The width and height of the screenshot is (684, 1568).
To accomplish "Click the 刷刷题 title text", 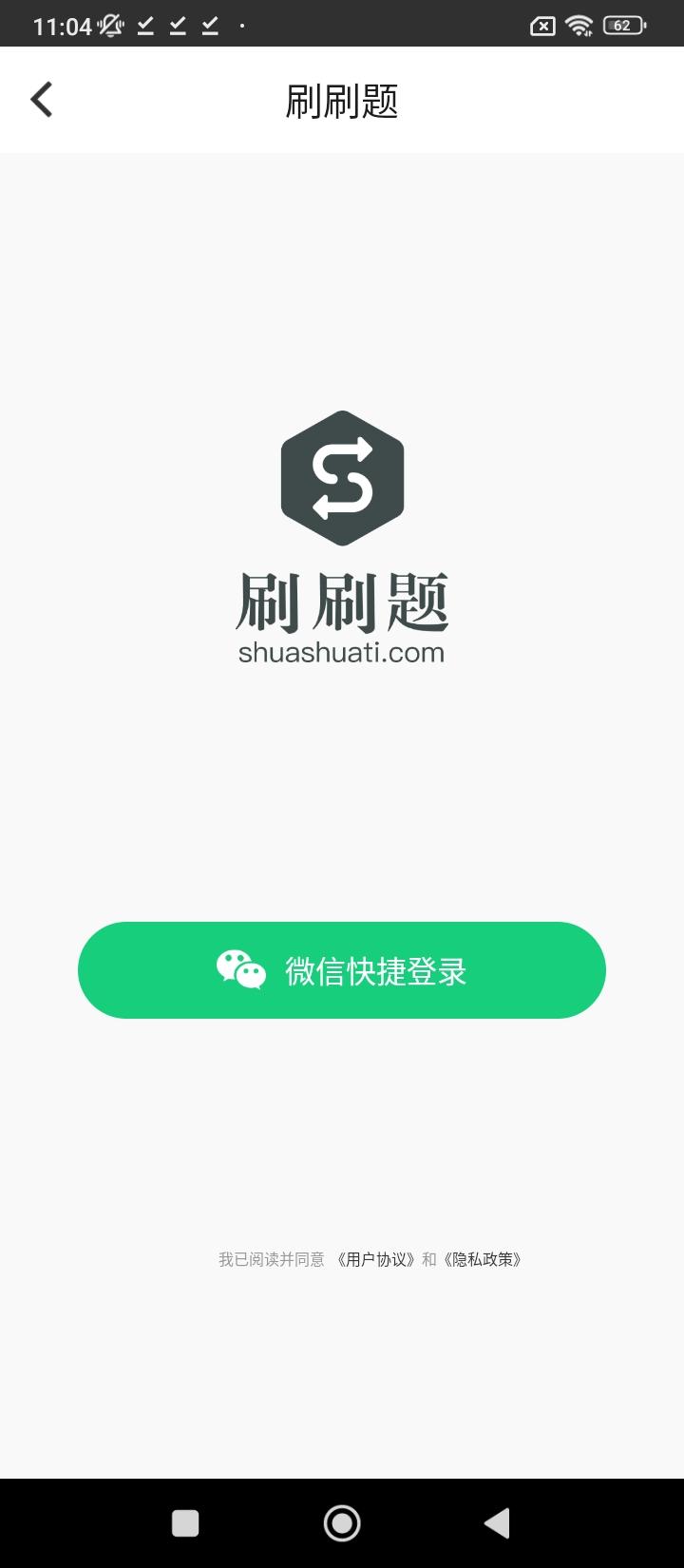I will [x=342, y=99].
